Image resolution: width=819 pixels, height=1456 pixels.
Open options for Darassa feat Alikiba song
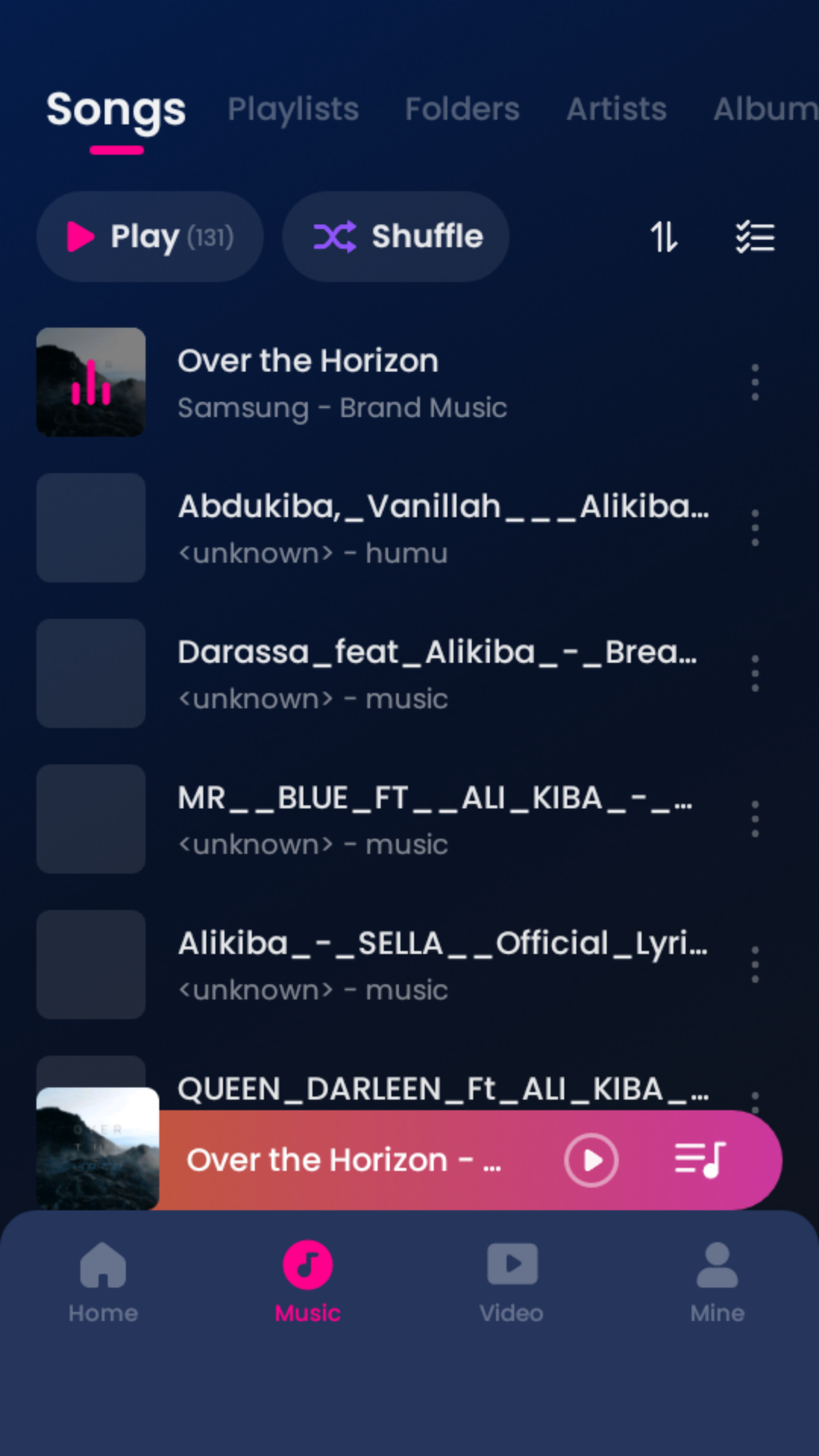coord(755,673)
